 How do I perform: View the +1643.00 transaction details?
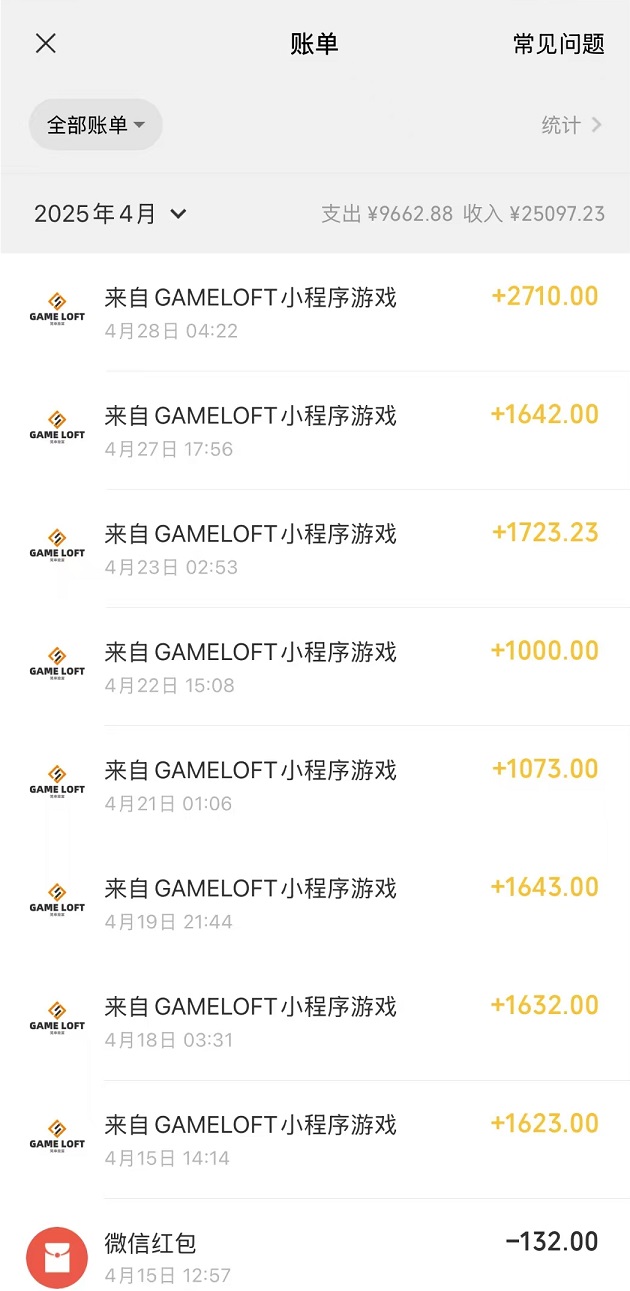(315, 902)
